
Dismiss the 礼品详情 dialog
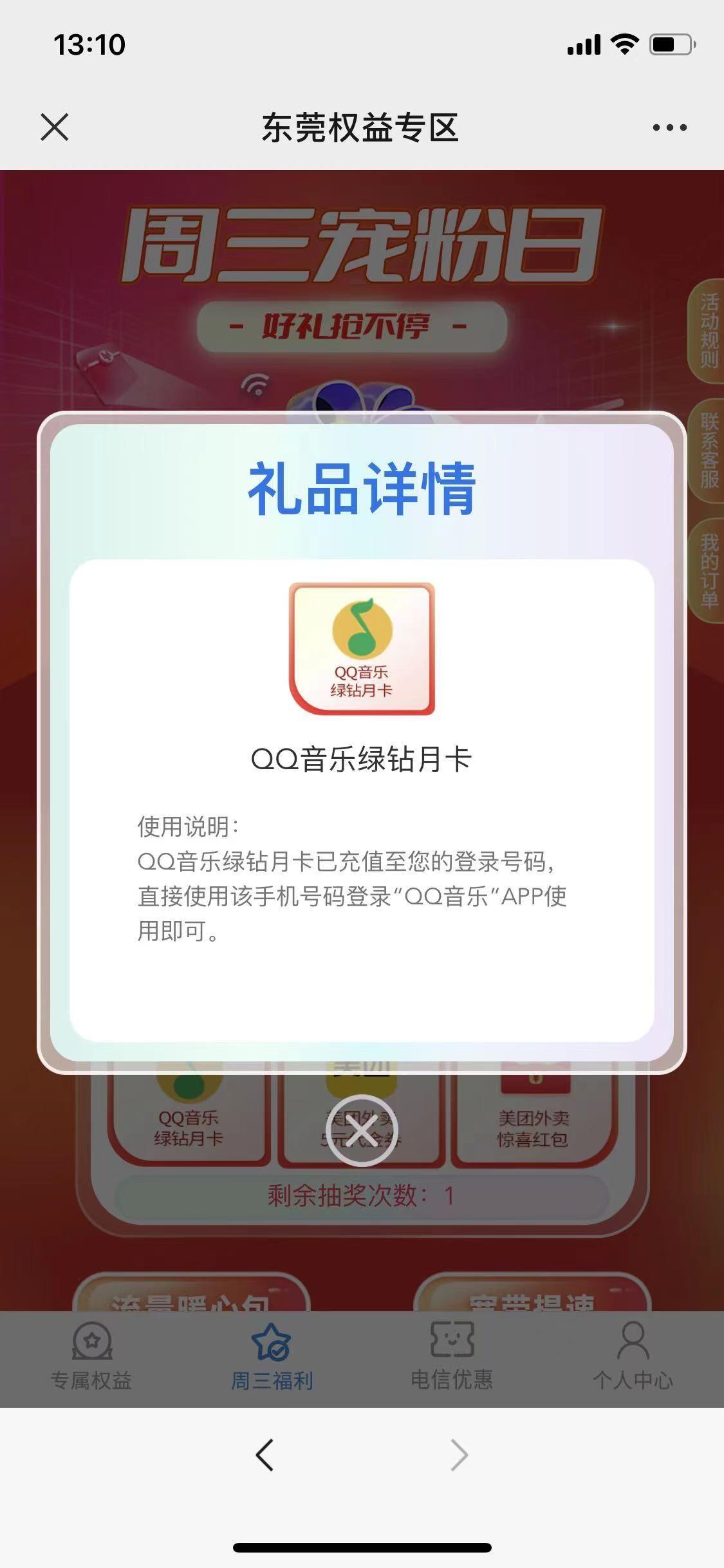pos(362,1130)
